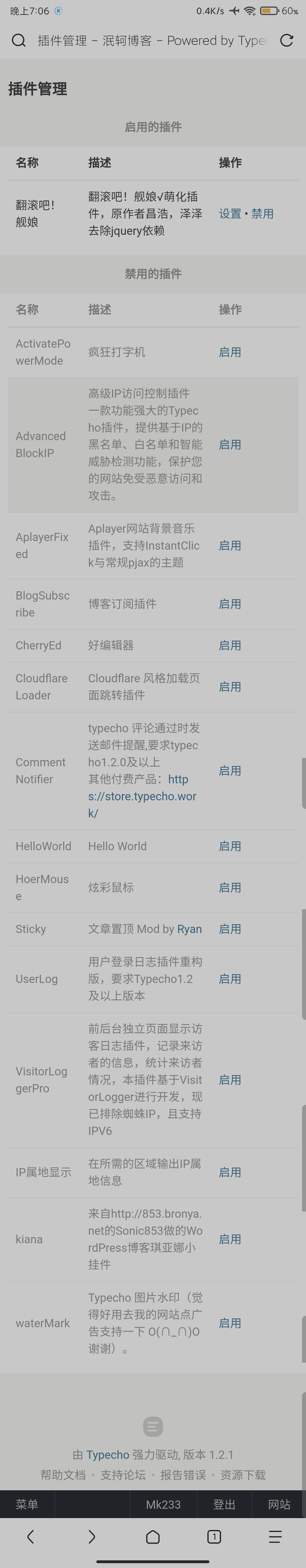Viewport: 306px width, 1568px height.
Task: Enable the BlogSubscribe plugin
Action: 230,604
